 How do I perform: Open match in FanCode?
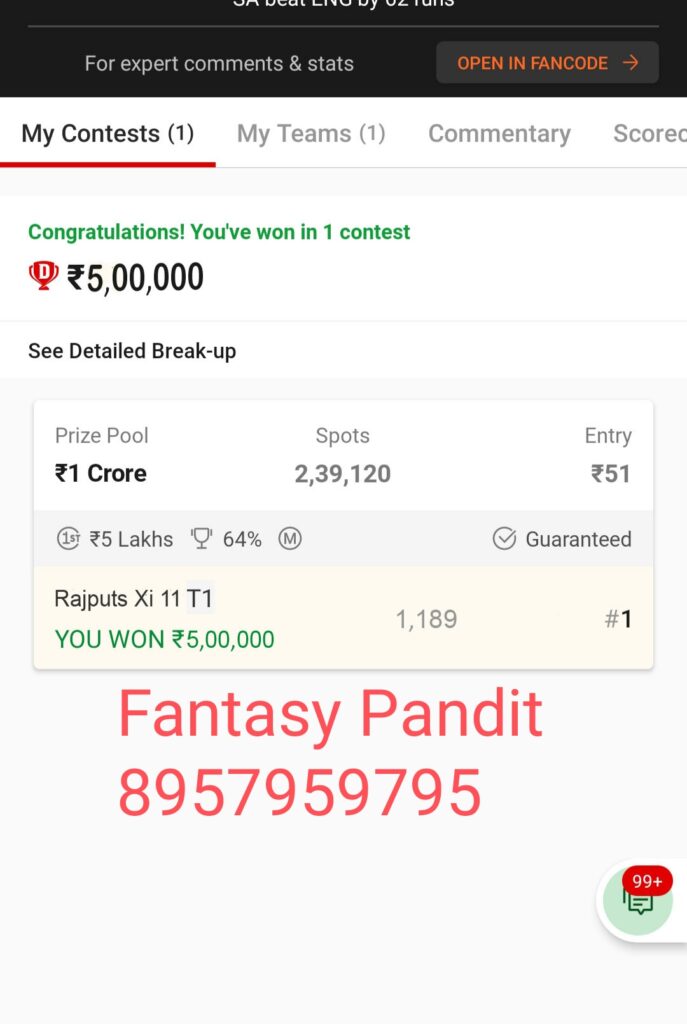(547, 63)
